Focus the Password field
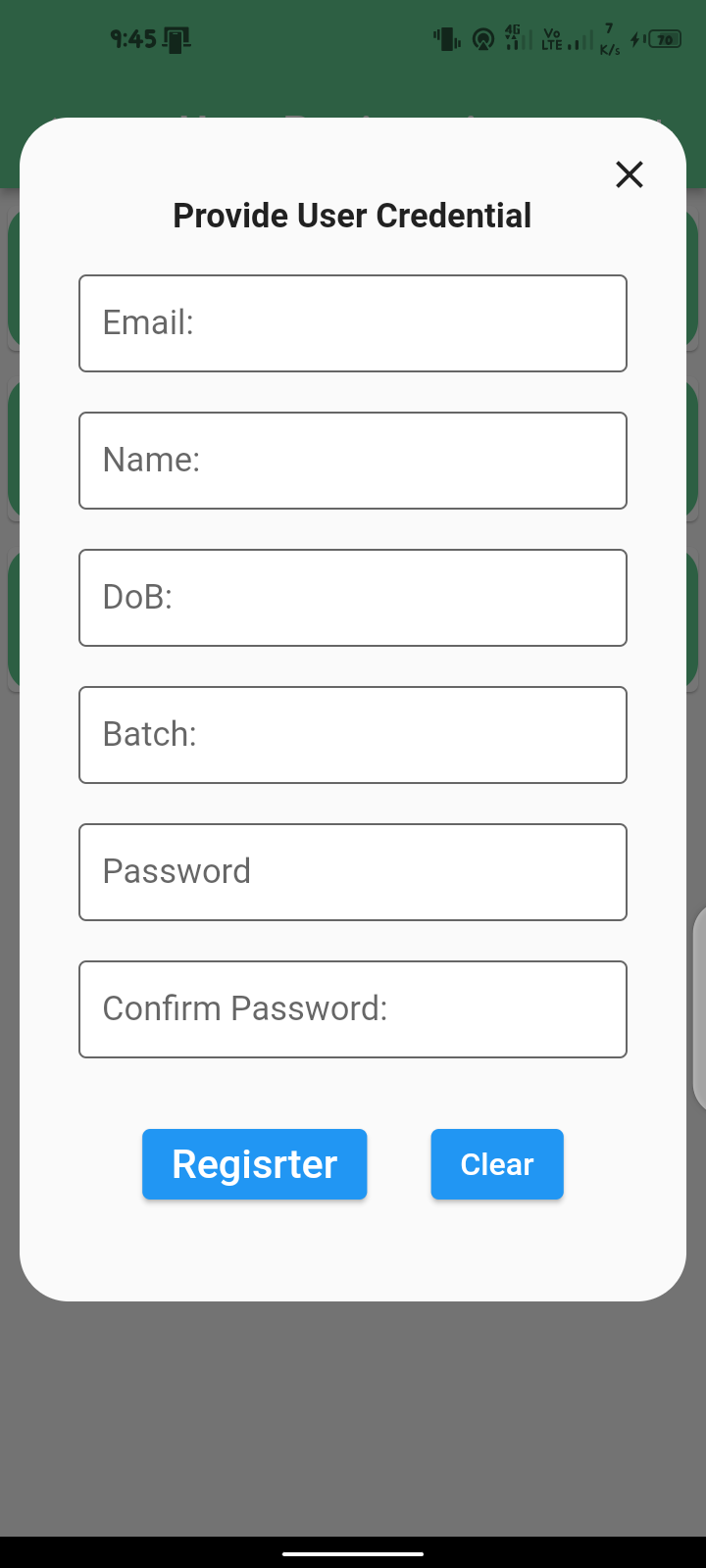The height and width of the screenshot is (1568, 706). pyautogui.click(x=353, y=872)
